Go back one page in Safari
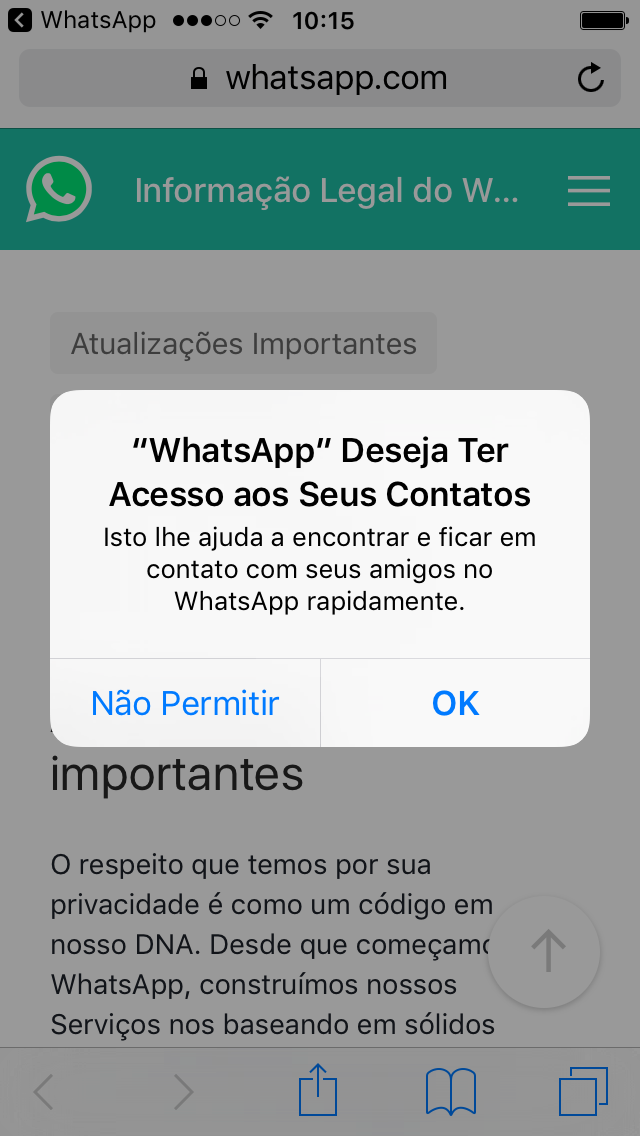This screenshot has height=1136, width=640. click(43, 1092)
